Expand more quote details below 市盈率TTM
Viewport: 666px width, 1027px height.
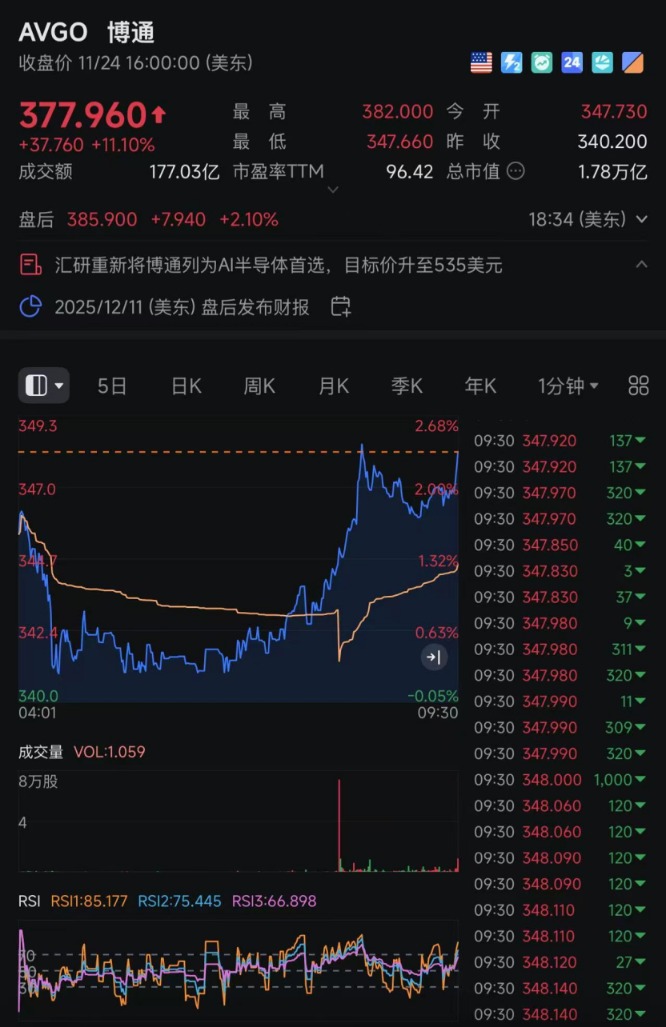pos(333,189)
